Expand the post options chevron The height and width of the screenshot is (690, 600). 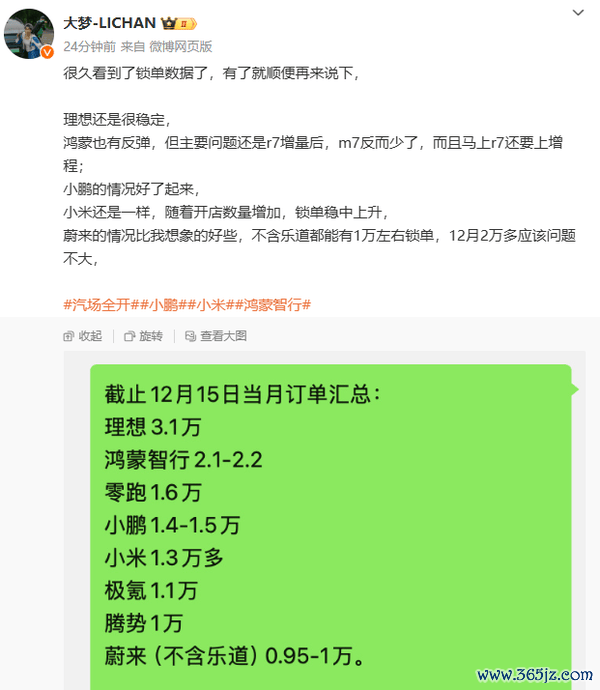pyautogui.click(x=579, y=12)
